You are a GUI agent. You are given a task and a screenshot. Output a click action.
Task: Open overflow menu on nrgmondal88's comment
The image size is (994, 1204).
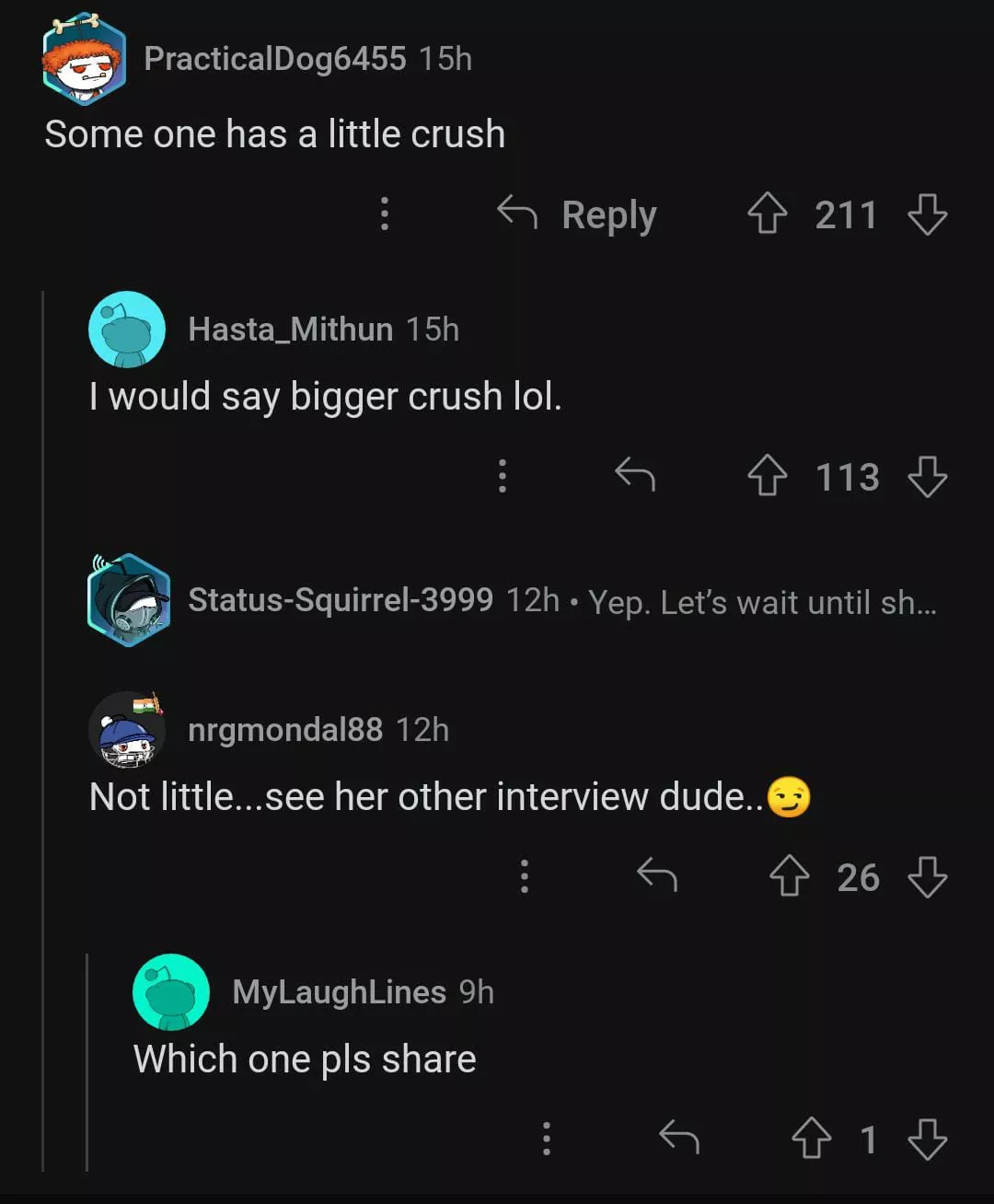coord(524,876)
